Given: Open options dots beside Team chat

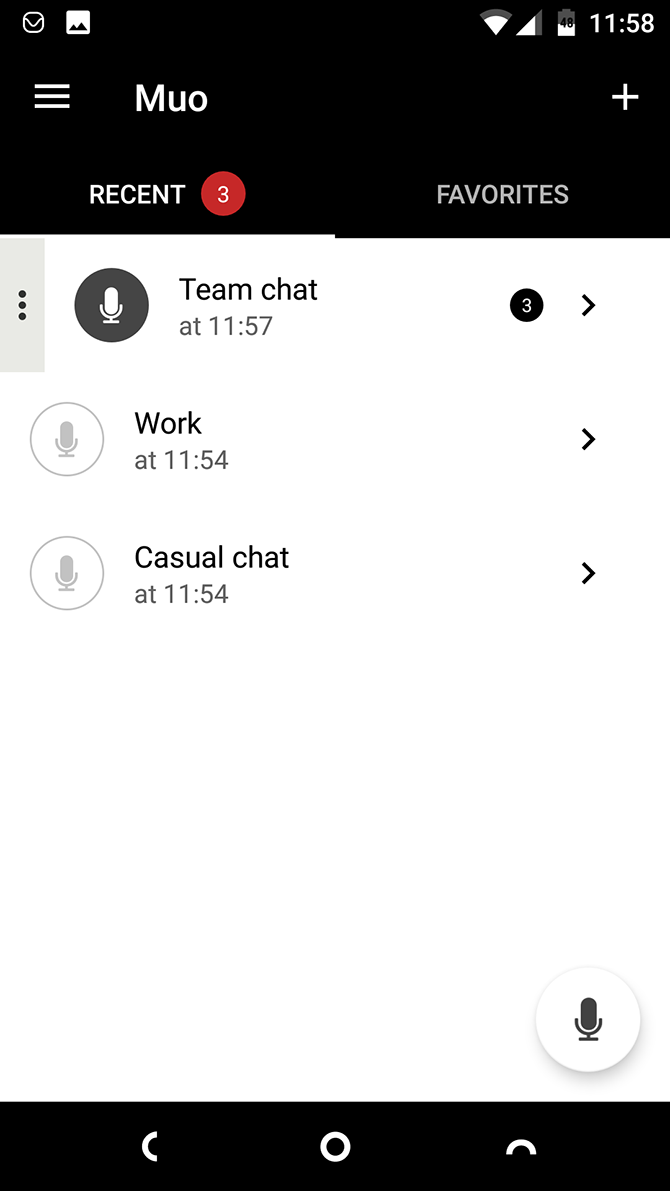Looking at the screenshot, I should 22,305.
